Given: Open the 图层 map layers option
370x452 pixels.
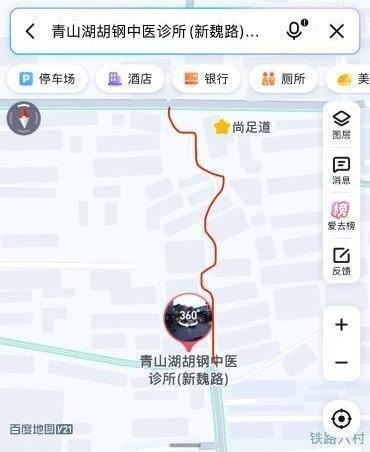Looking at the screenshot, I should tap(341, 125).
